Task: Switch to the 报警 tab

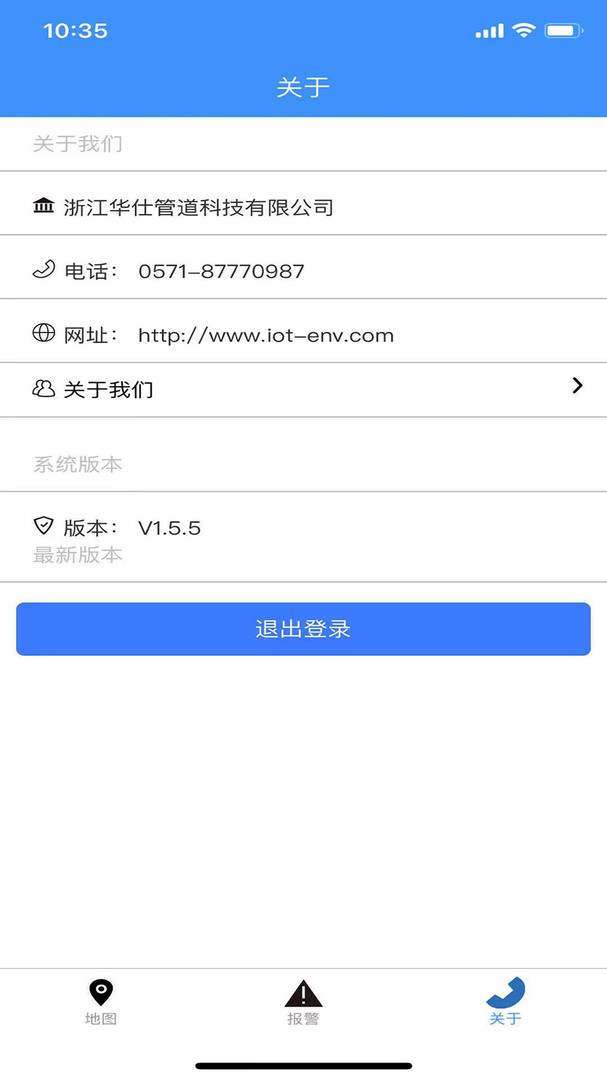Action: click(x=303, y=1002)
